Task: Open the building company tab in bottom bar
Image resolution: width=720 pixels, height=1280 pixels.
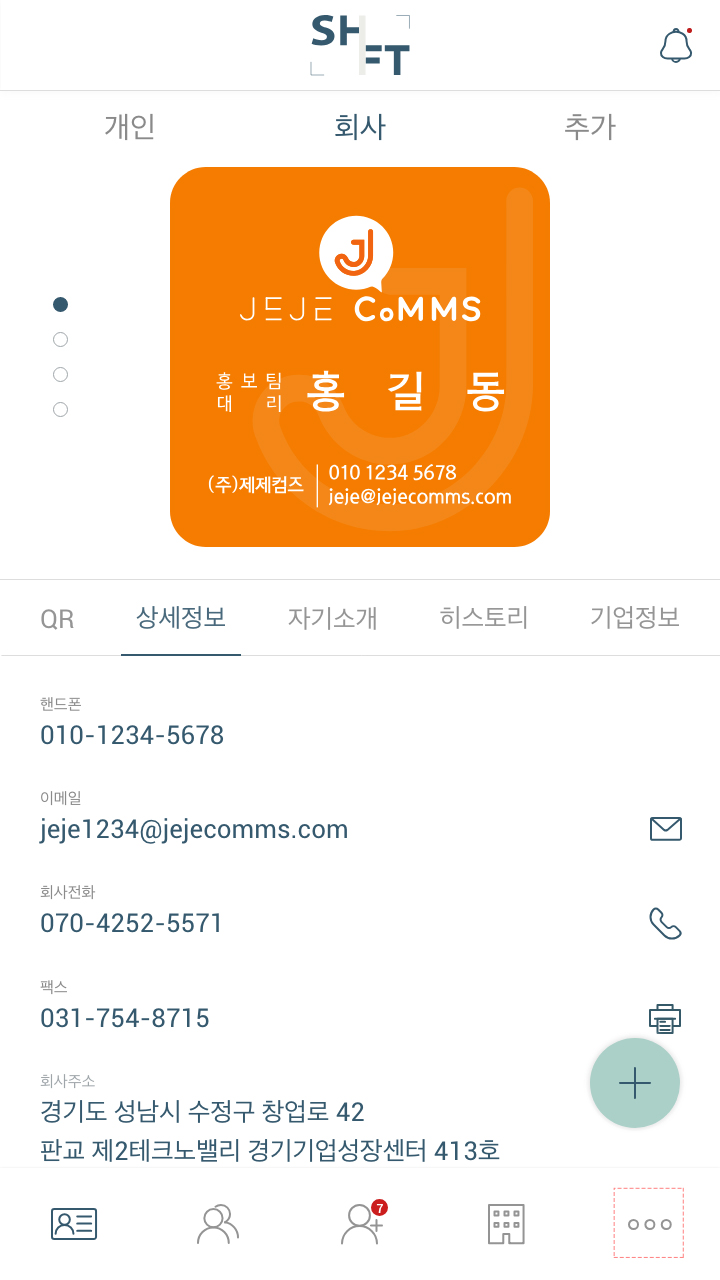Action: click(x=506, y=1224)
